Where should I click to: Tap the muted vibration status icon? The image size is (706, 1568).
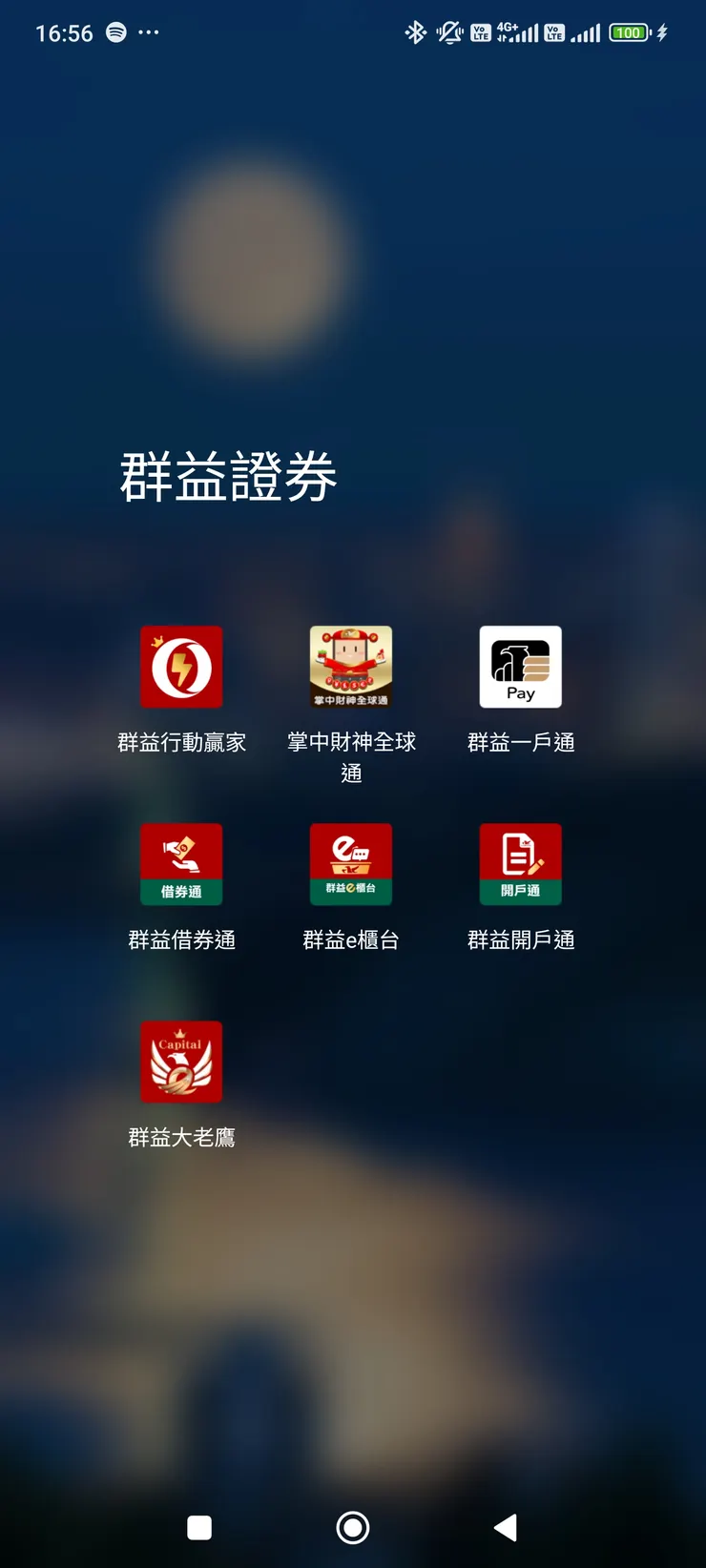pos(447,32)
